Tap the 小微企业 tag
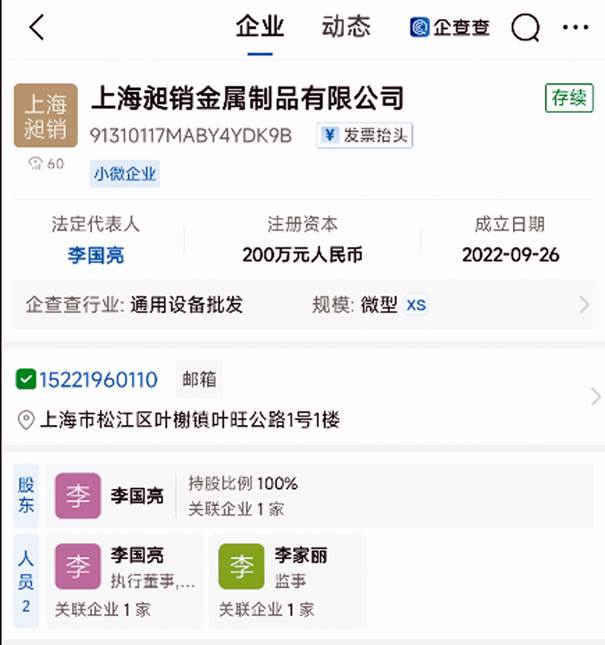The image size is (605, 645). [125, 174]
